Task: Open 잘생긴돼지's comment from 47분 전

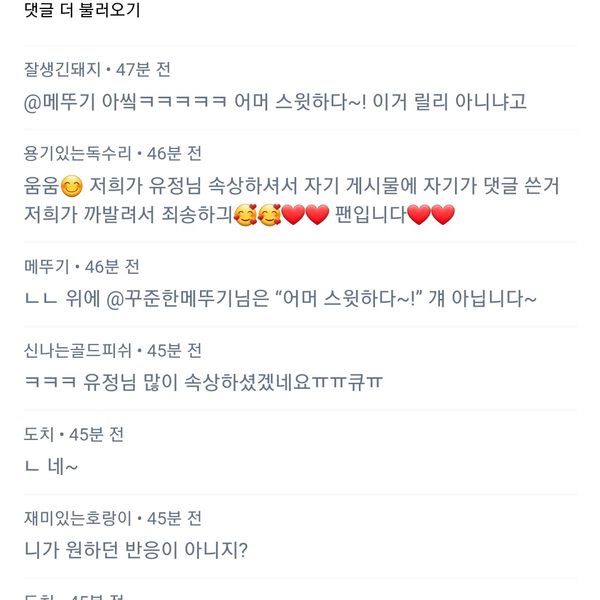Action: coord(275,102)
